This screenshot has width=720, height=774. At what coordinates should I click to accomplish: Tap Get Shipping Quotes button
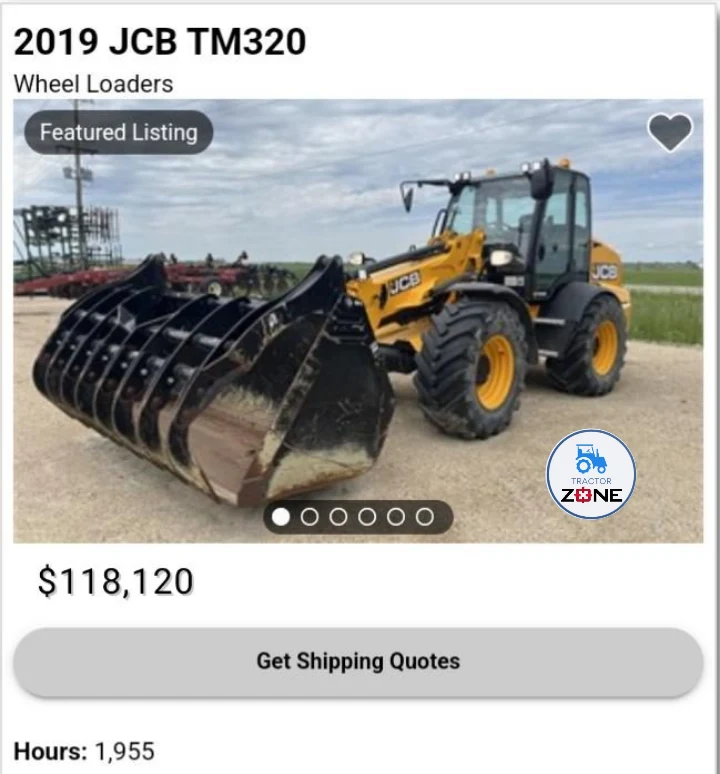pos(358,661)
